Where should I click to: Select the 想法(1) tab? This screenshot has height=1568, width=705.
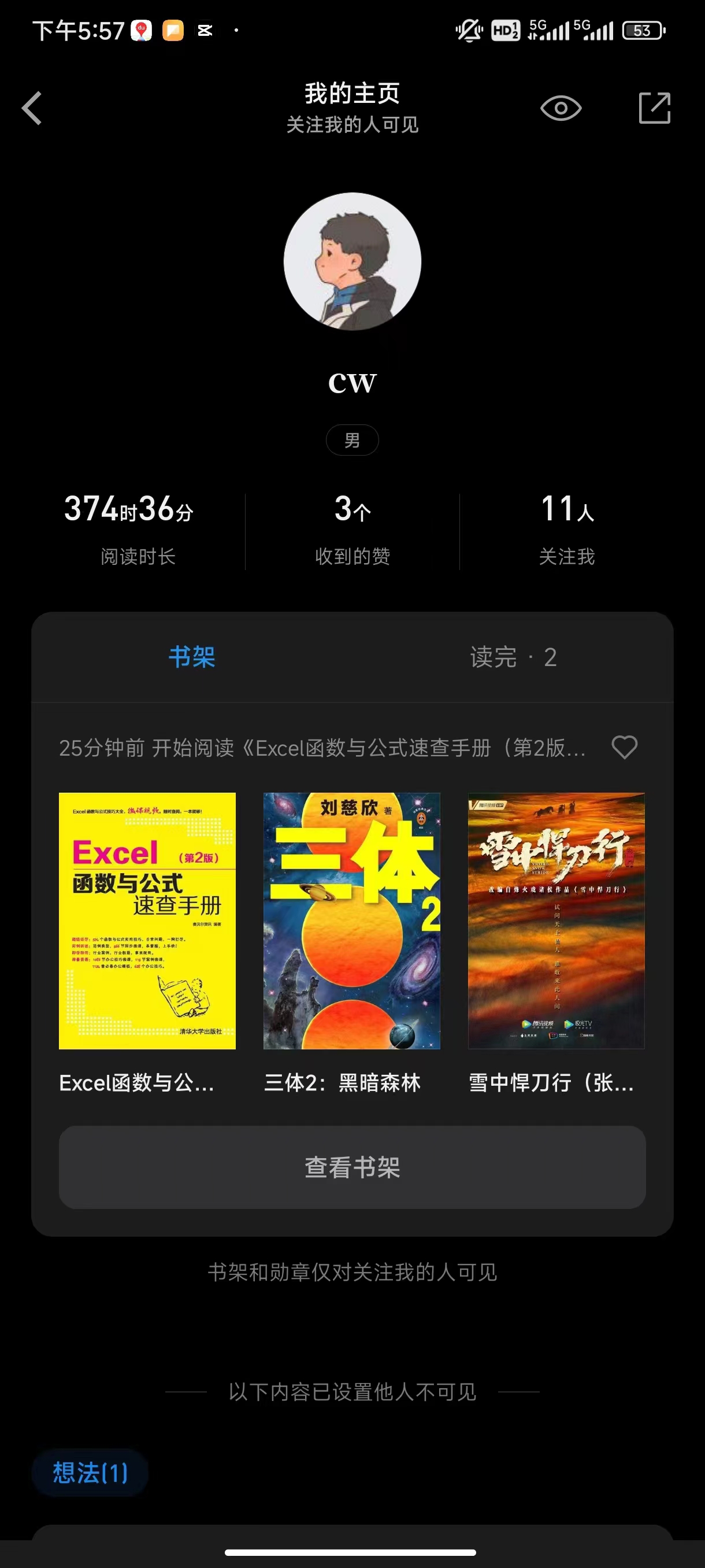[x=90, y=1473]
